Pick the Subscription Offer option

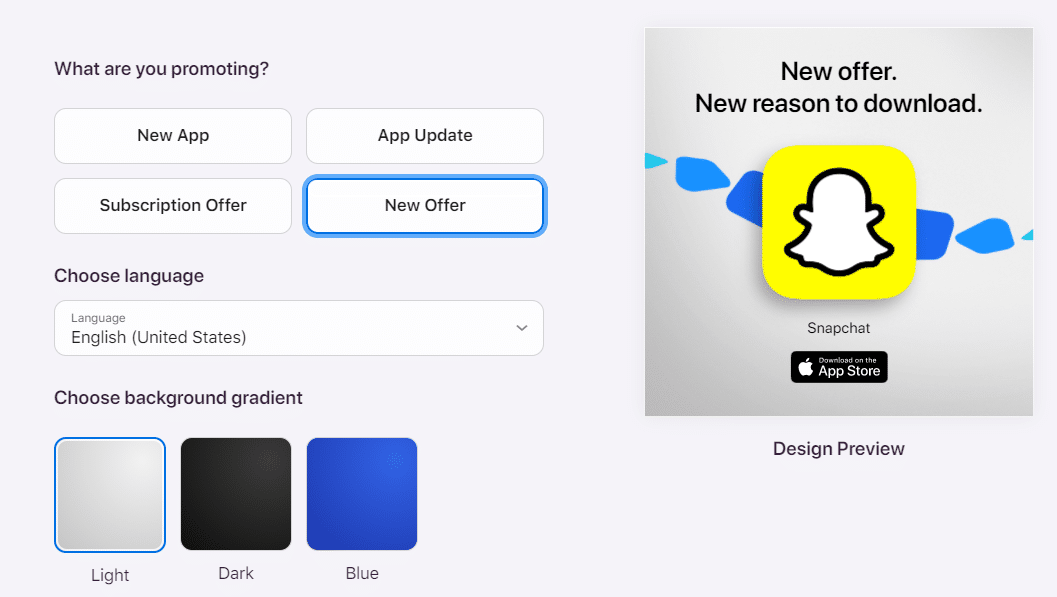pos(173,206)
